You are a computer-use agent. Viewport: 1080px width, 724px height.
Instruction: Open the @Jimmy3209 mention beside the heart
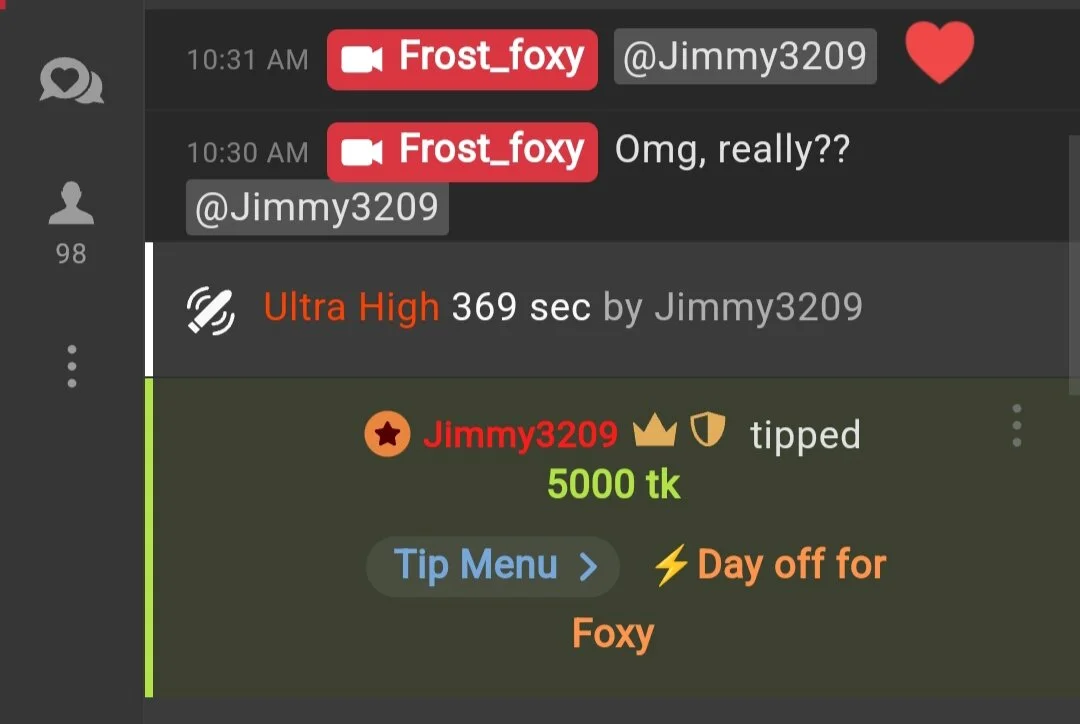745,57
